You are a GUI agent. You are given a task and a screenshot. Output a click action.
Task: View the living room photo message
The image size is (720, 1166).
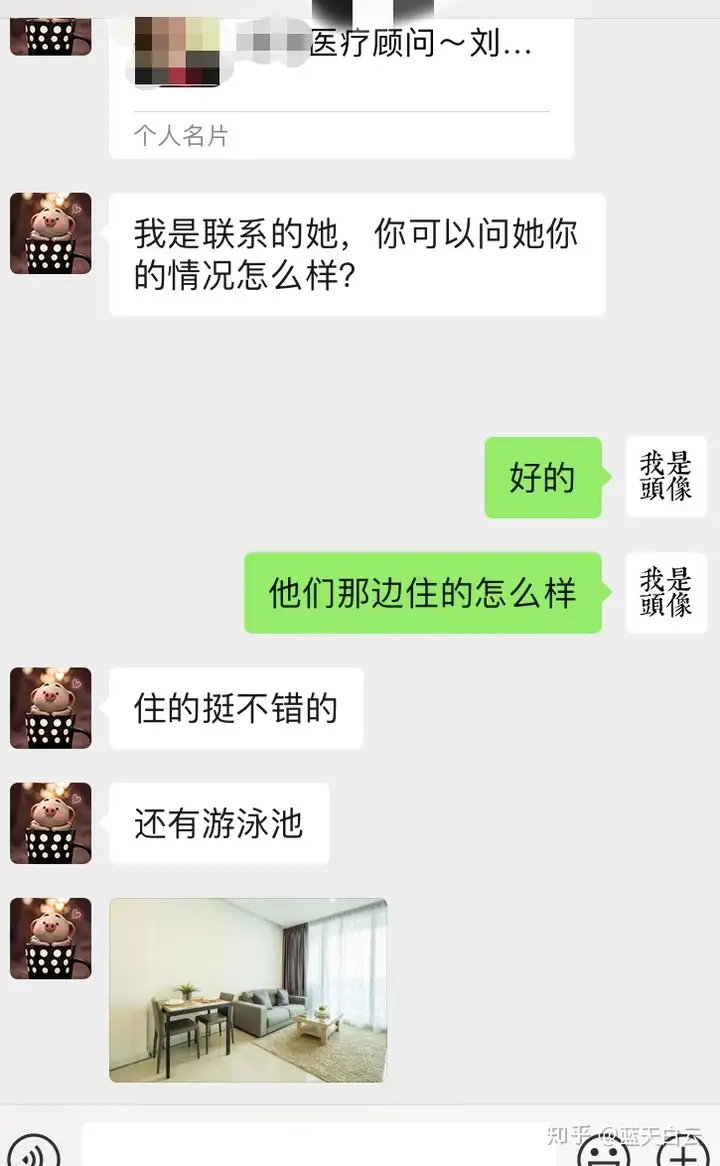click(248, 989)
